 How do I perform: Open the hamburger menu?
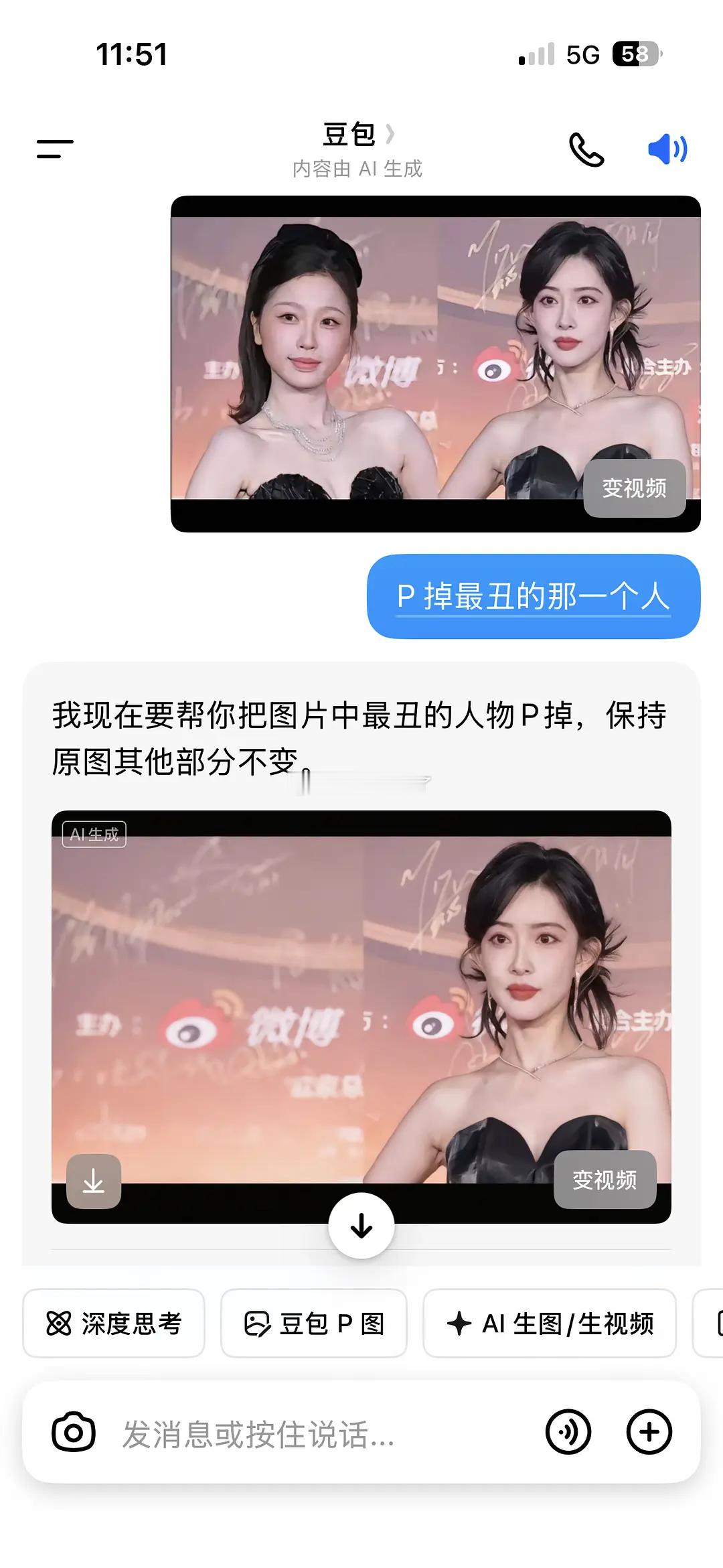55,149
